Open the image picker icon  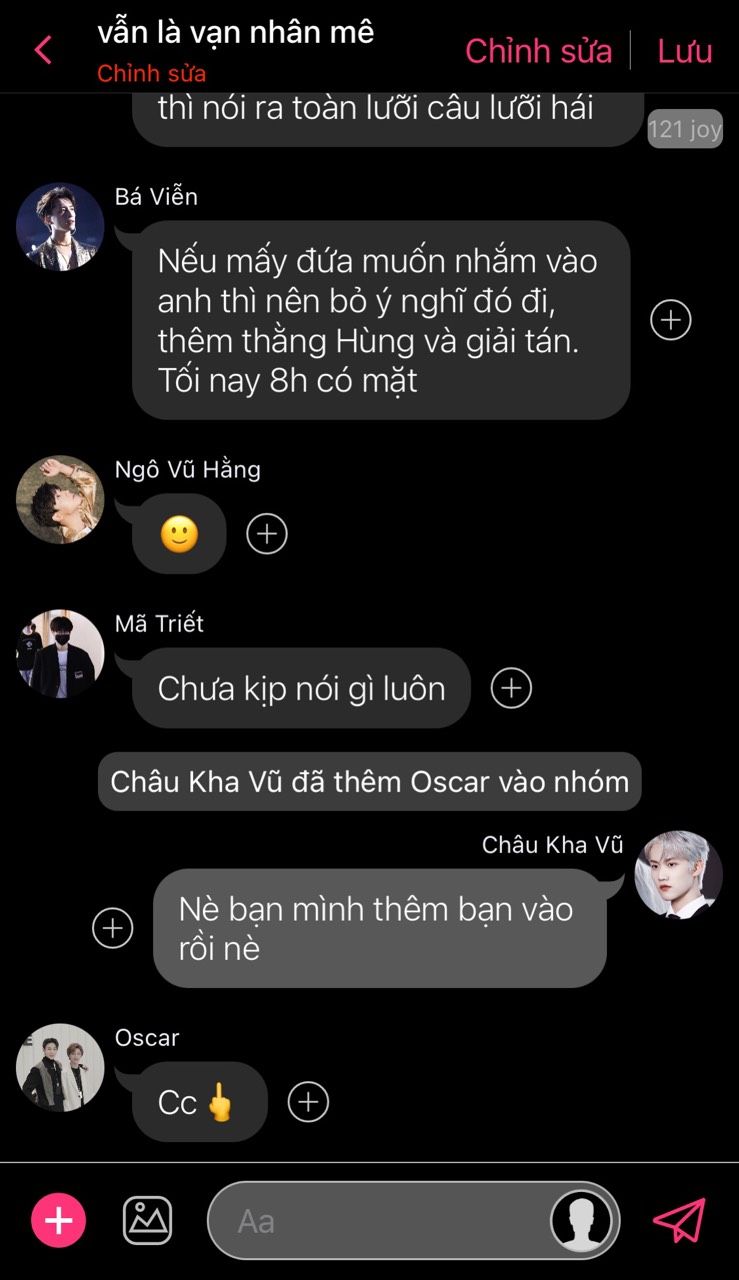click(147, 1221)
